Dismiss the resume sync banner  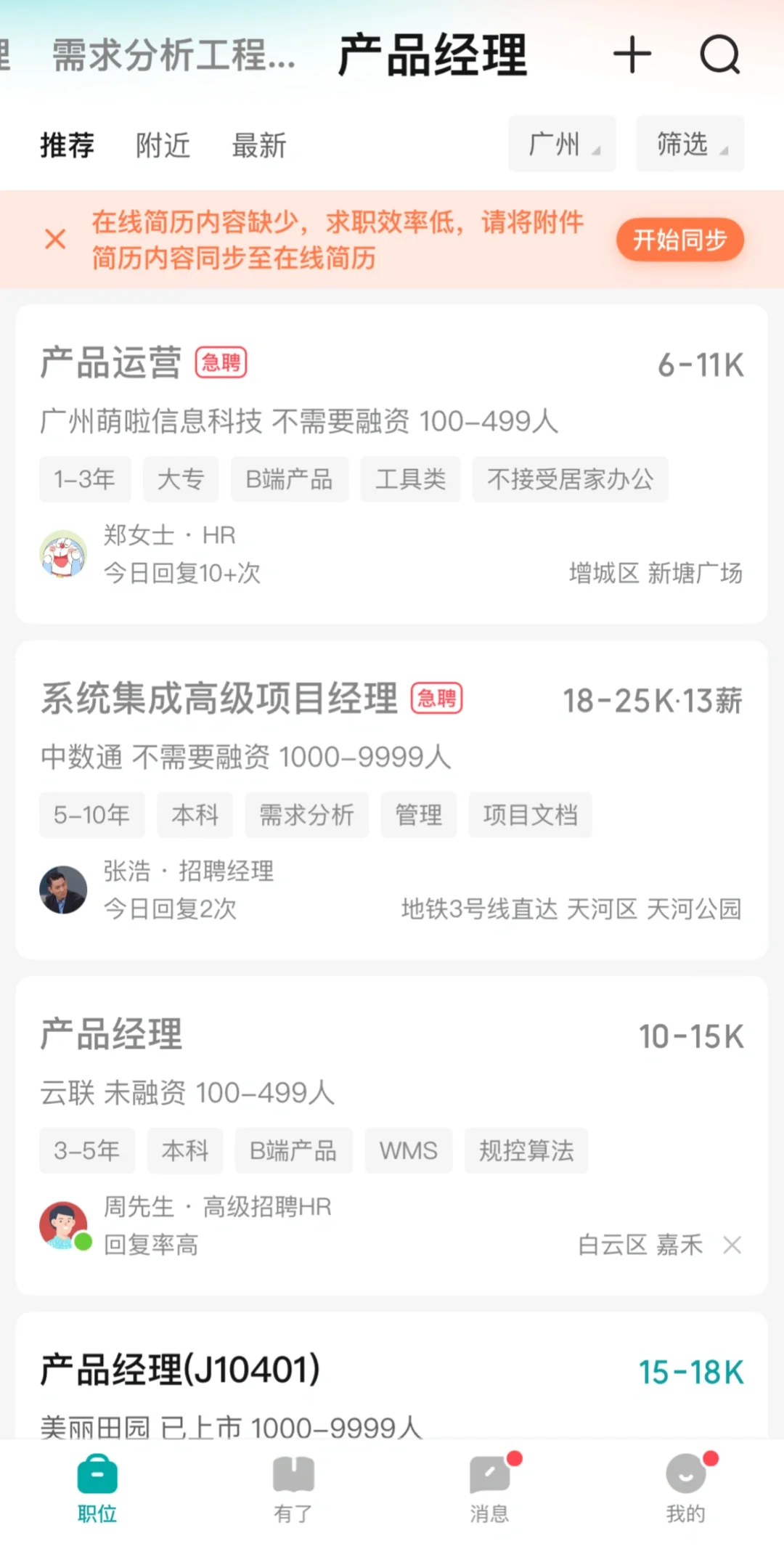tap(55, 239)
